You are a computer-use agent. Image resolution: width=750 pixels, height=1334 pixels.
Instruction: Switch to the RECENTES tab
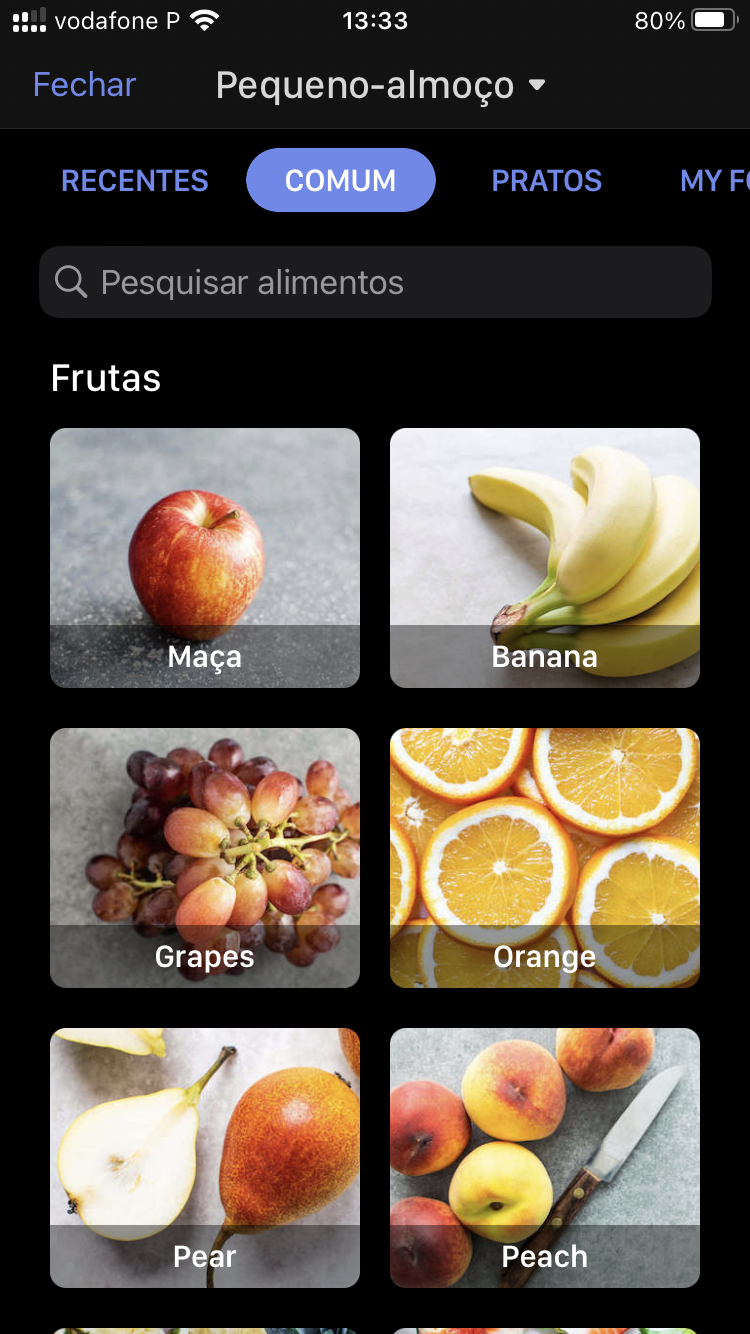[135, 180]
